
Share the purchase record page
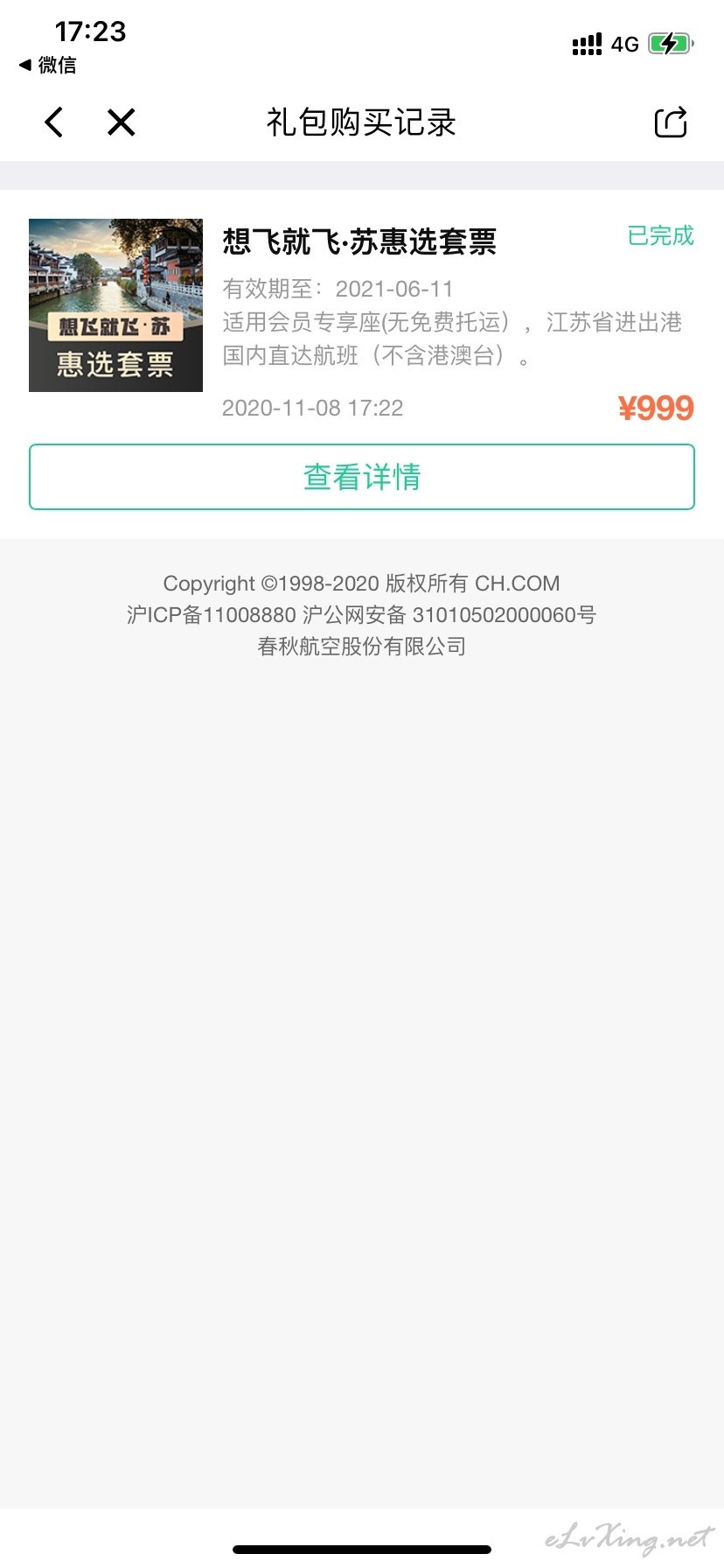coord(671,122)
